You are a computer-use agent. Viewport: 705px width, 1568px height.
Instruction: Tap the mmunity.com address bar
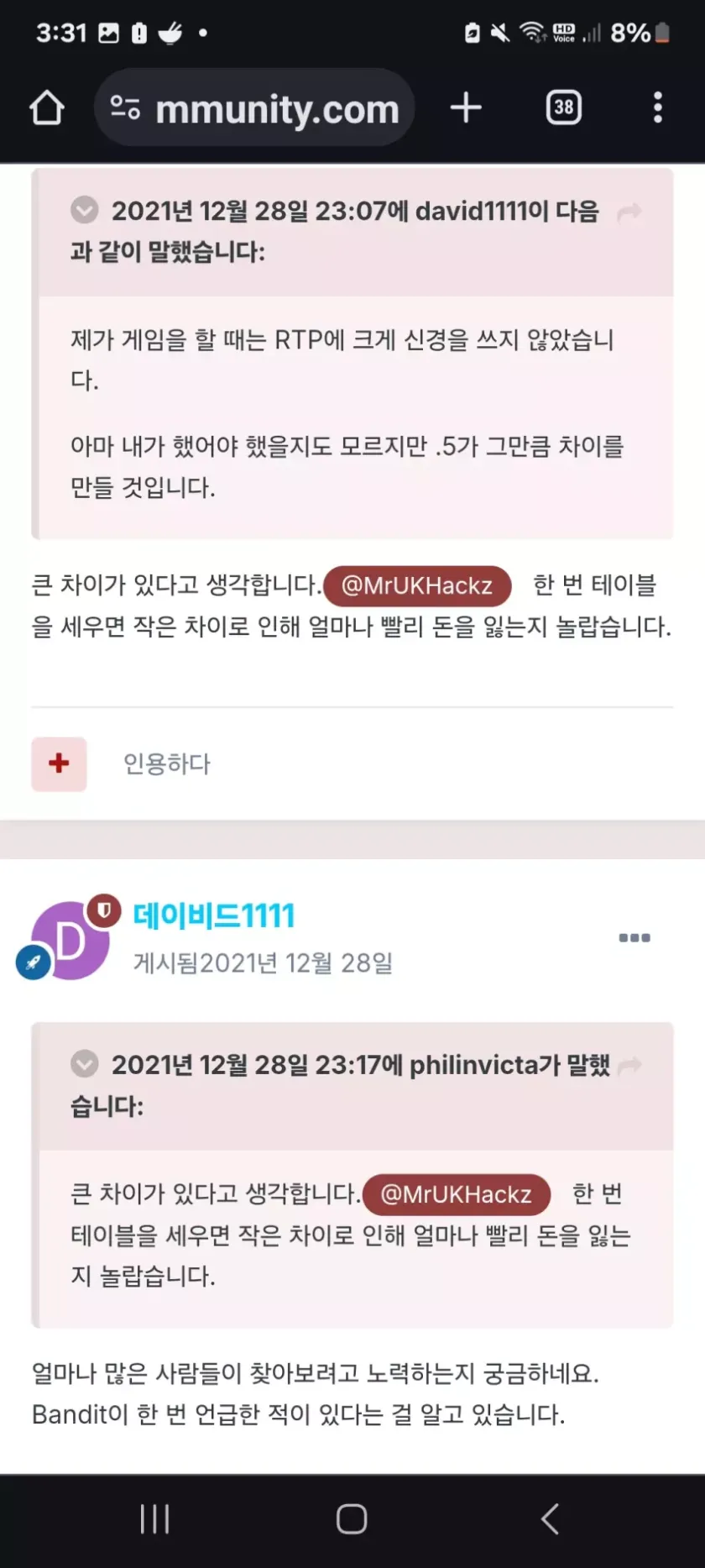tap(255, 108)
